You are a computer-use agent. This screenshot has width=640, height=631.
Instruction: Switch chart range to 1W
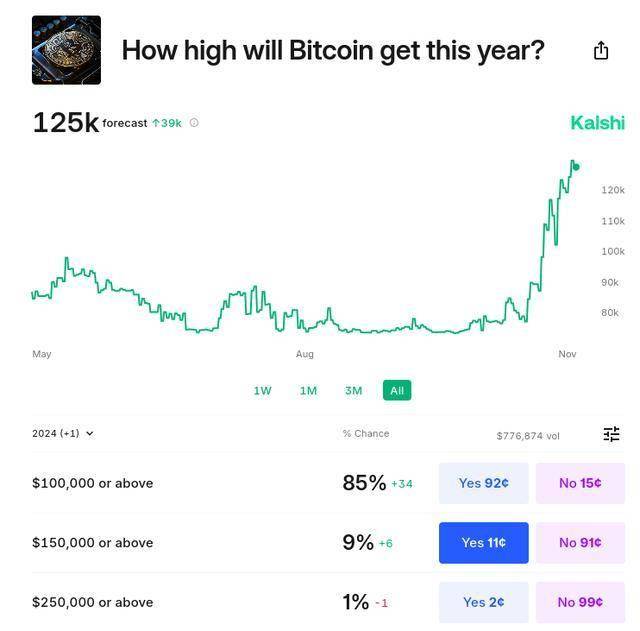[262, 391]
